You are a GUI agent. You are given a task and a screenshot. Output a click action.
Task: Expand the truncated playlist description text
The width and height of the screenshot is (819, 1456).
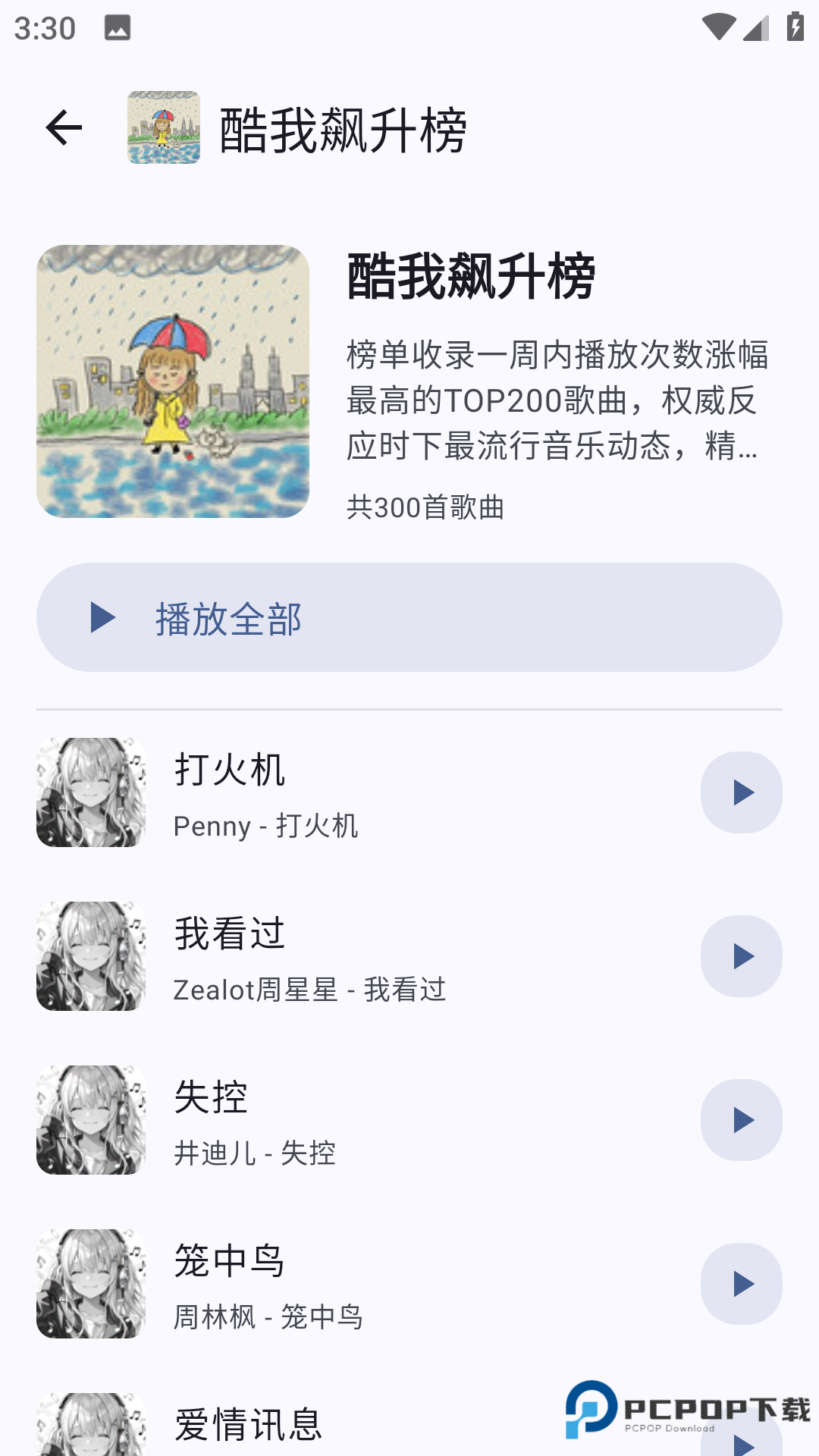pyautogui.click(x=554, y=400)
